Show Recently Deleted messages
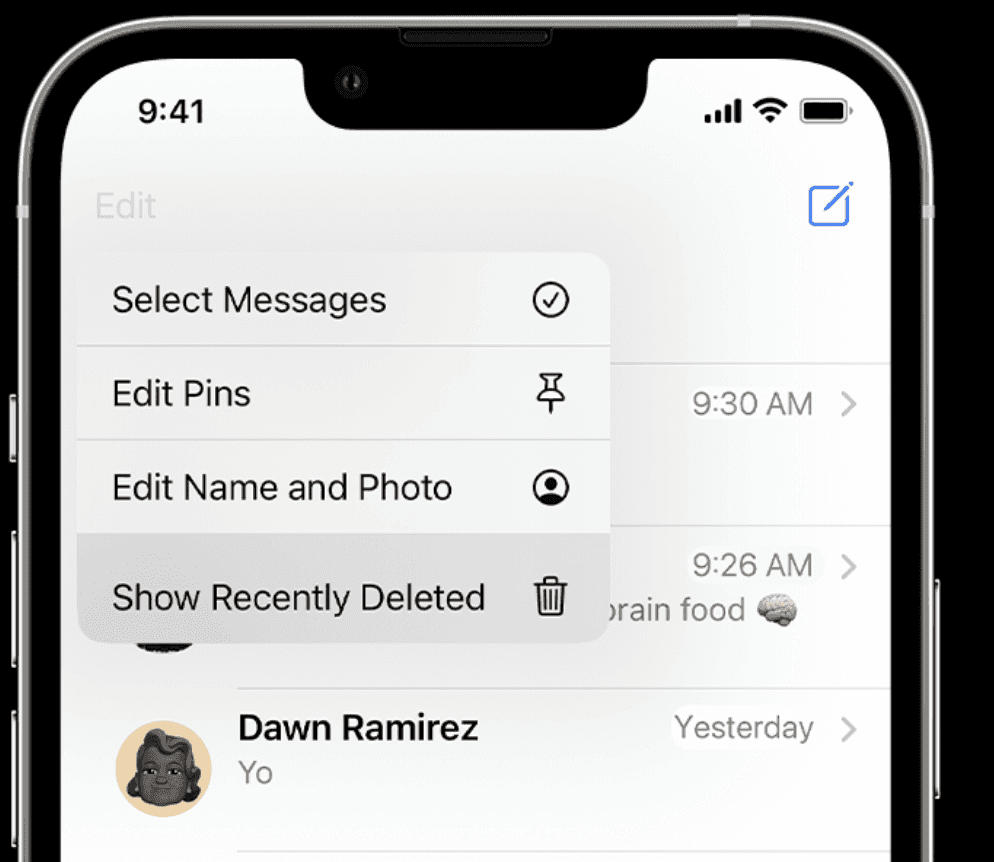The width and height of the screenshot is (994, 862). pos(340,597)
